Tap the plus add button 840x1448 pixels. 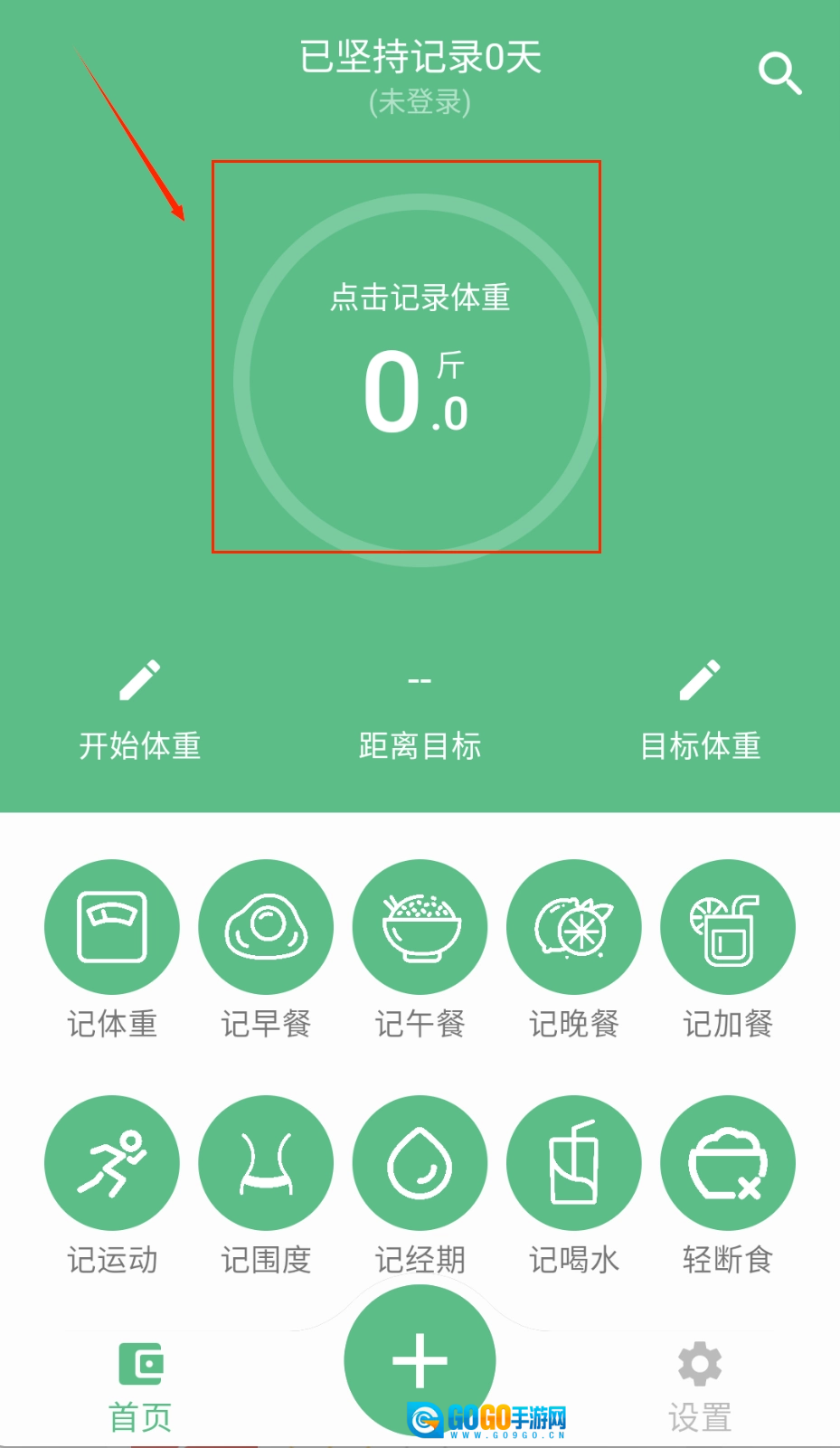(x=420, y=1358)
